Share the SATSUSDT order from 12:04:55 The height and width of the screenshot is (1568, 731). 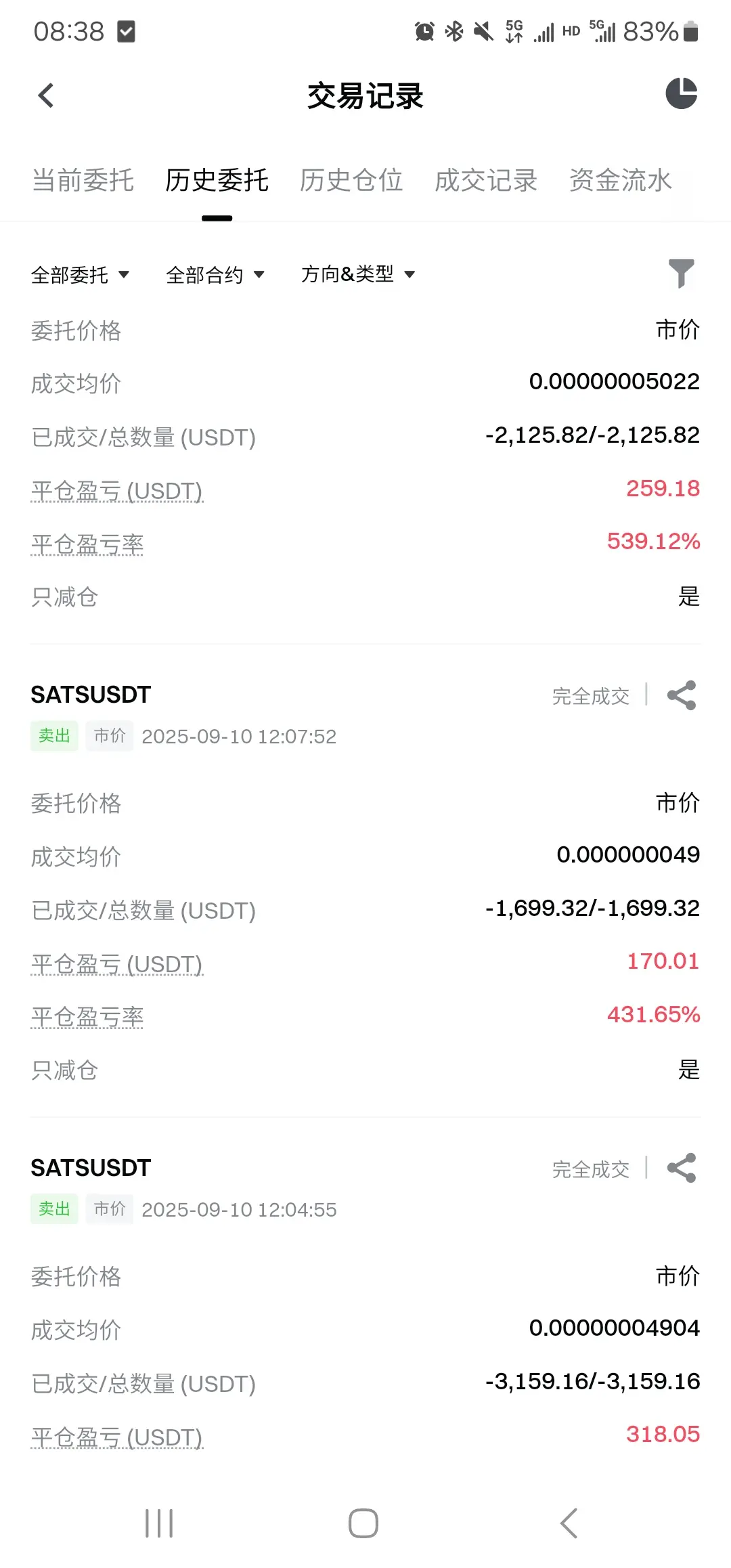pos(682,1169)
